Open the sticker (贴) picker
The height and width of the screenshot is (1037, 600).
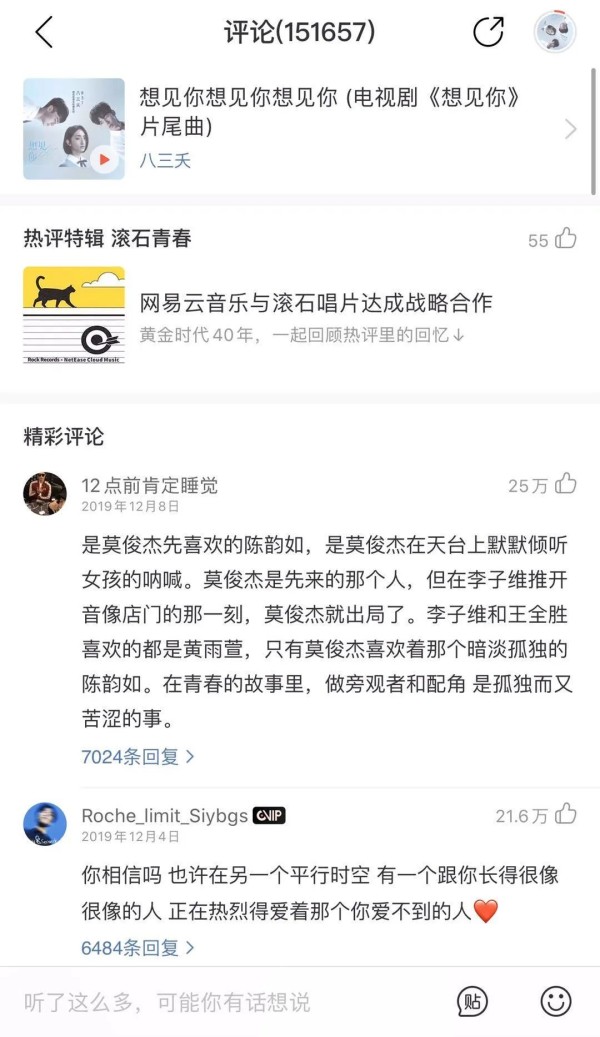[x=472, y=1002]
